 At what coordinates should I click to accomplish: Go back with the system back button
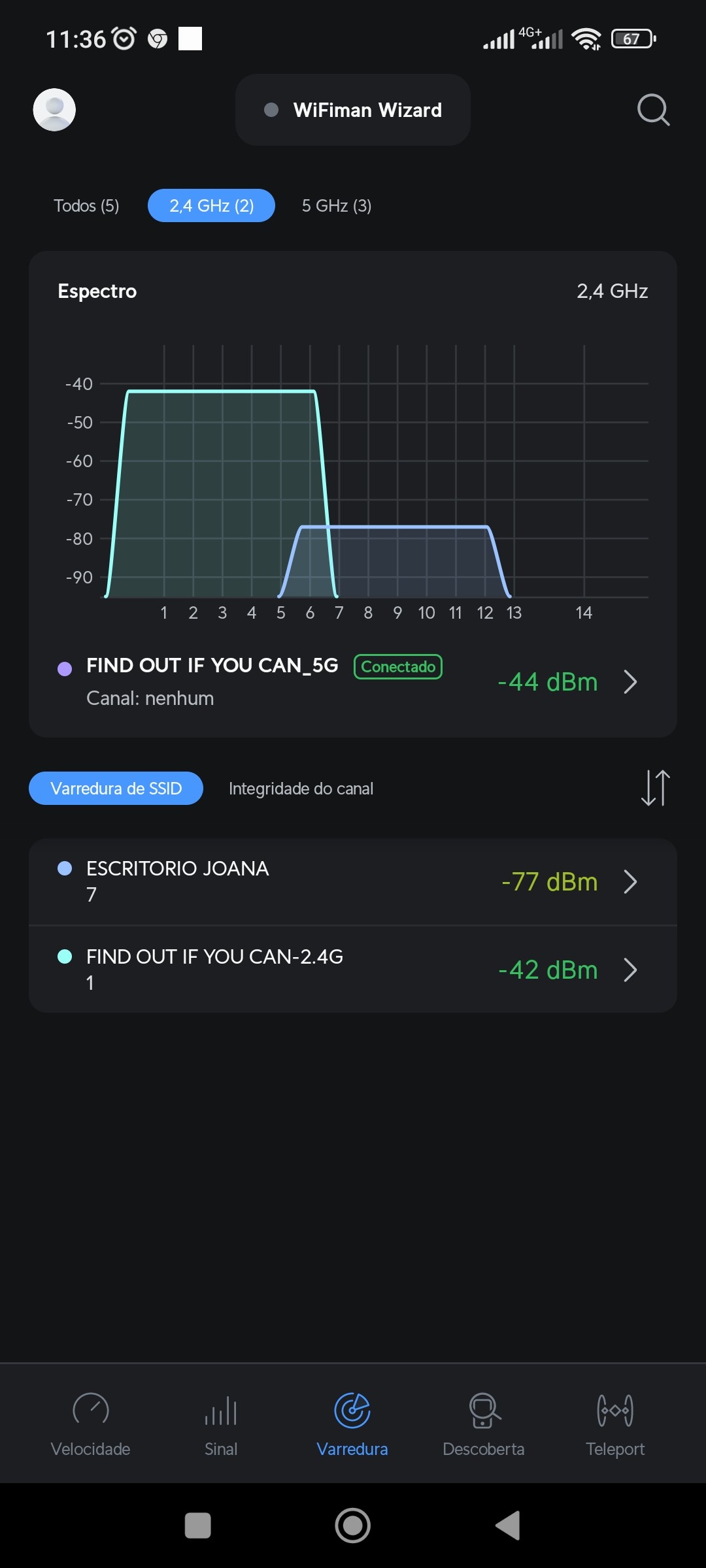point(508,1526)
